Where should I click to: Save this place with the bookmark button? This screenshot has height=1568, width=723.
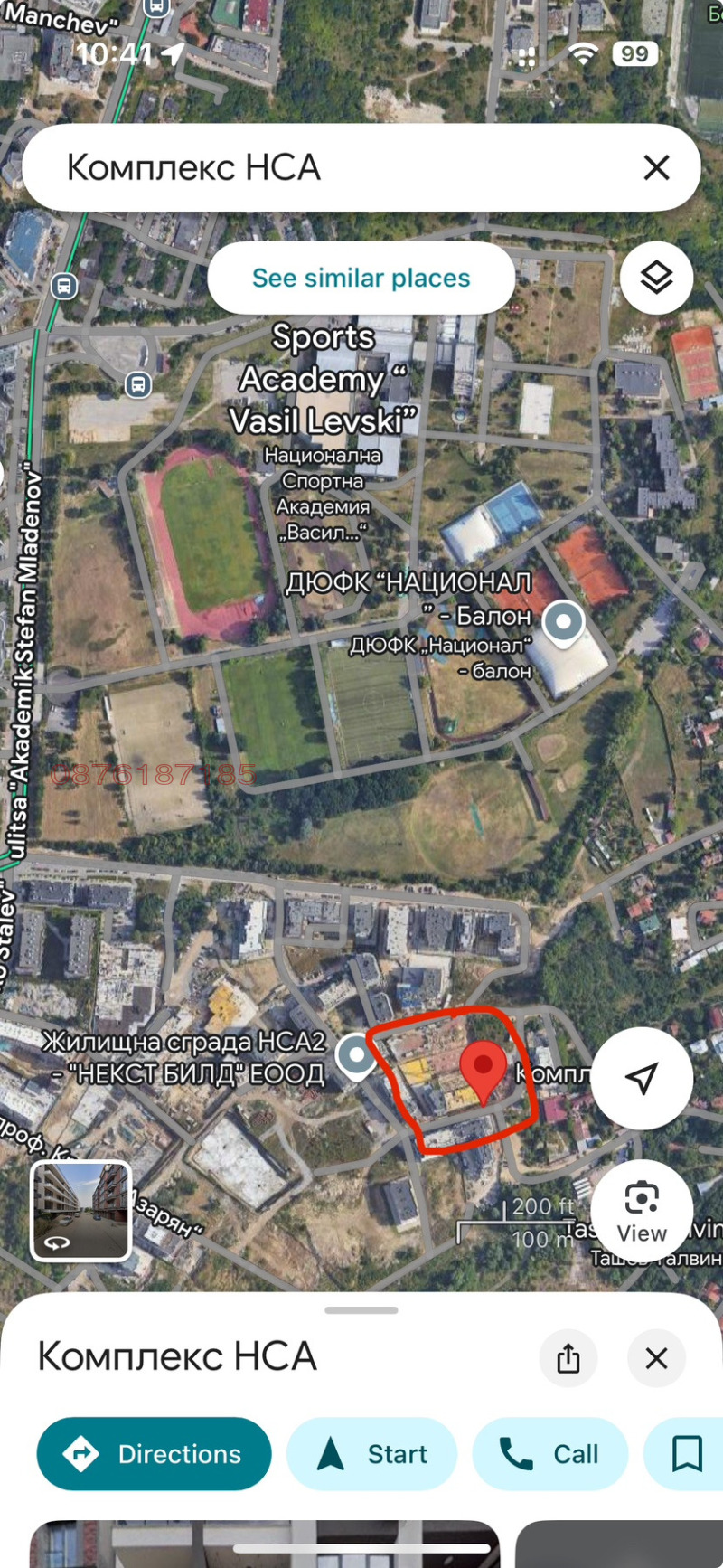(x=687, y=1454)
